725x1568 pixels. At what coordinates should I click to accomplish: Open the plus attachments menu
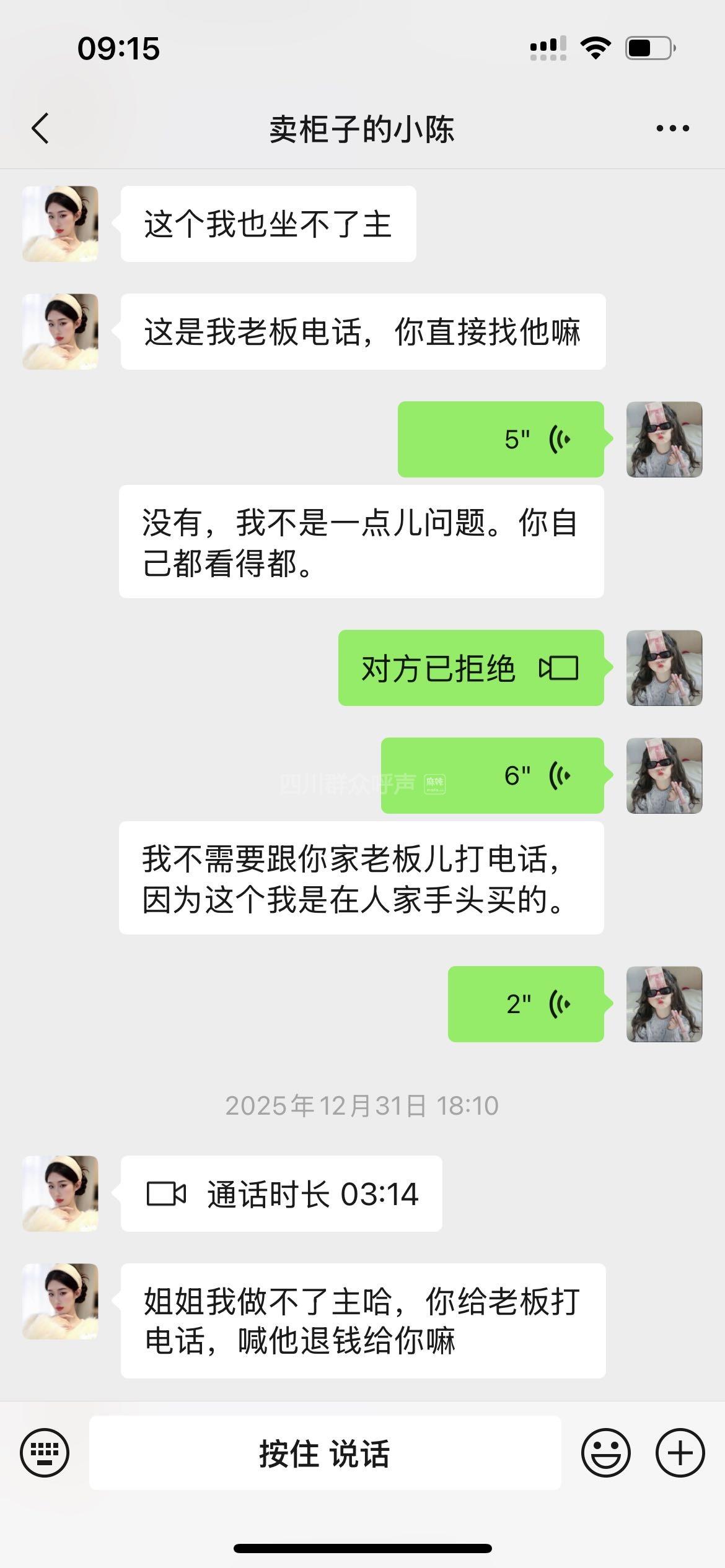click(680, 1453)
